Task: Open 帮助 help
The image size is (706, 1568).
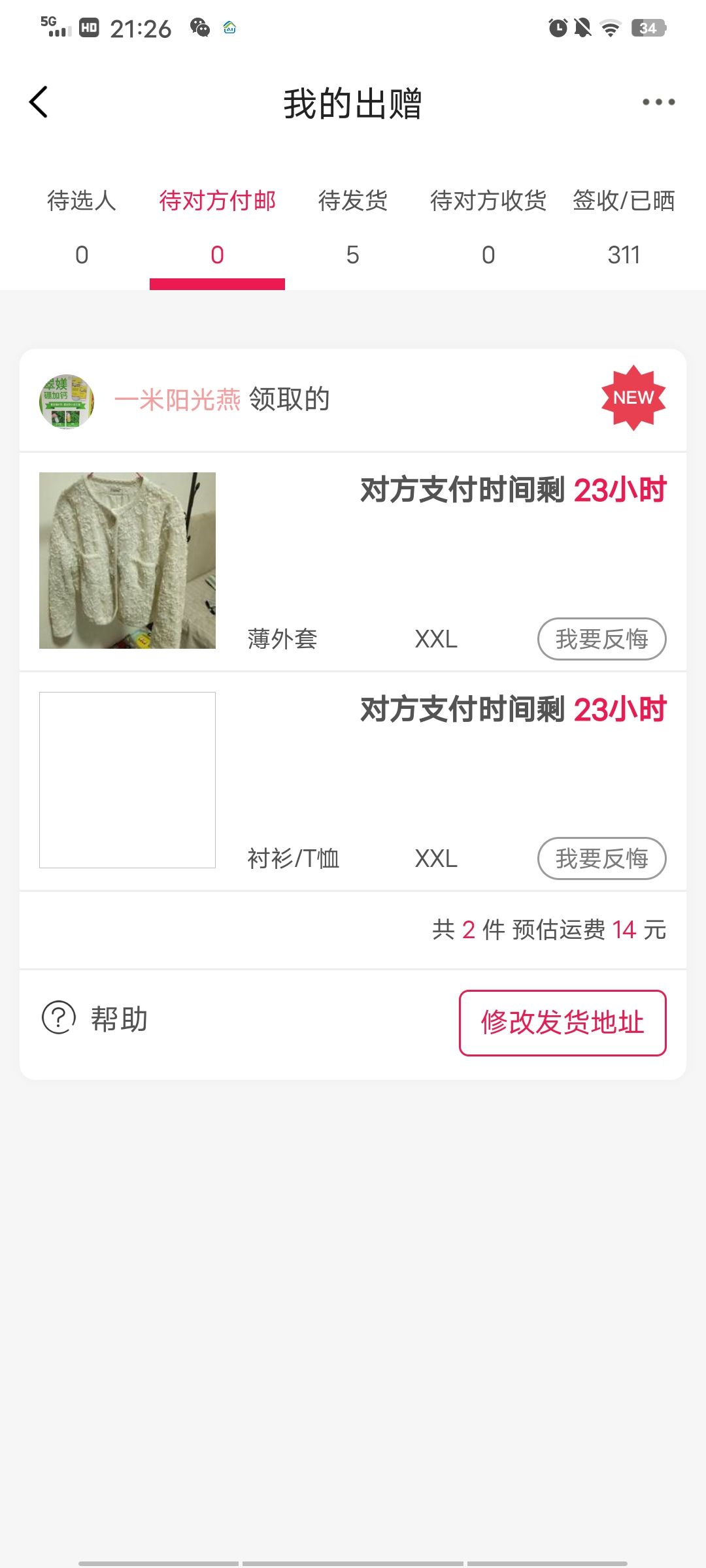Action: click(95, 1019)
